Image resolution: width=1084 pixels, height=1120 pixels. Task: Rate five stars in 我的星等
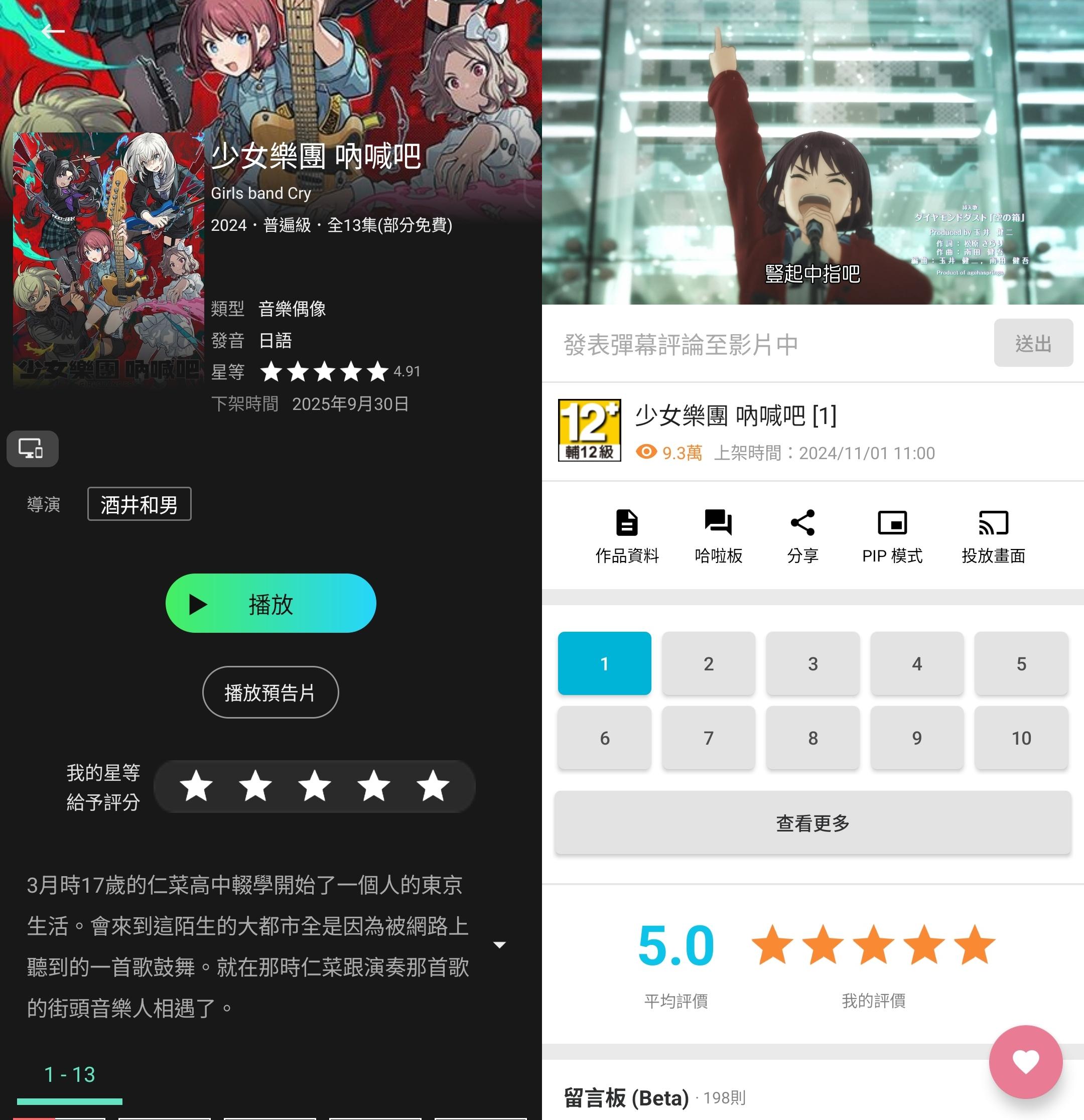[433, 786]
